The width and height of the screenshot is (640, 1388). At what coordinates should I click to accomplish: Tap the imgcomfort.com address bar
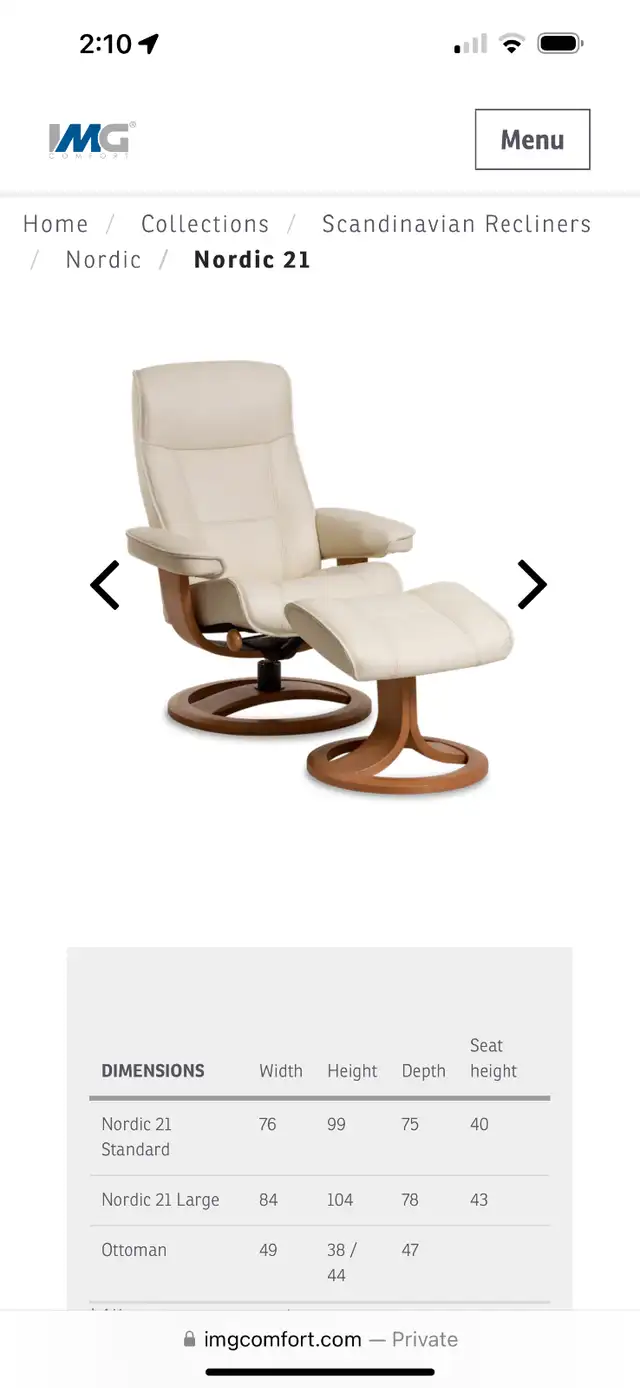(x=320, y=1339)
